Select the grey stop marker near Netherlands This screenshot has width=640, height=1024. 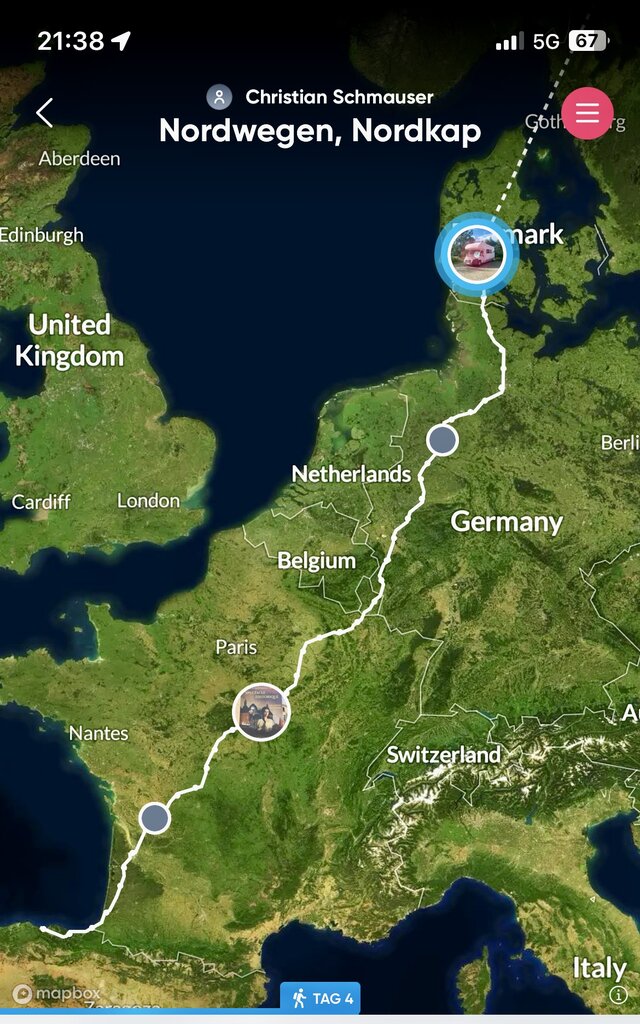coord(442,440)
